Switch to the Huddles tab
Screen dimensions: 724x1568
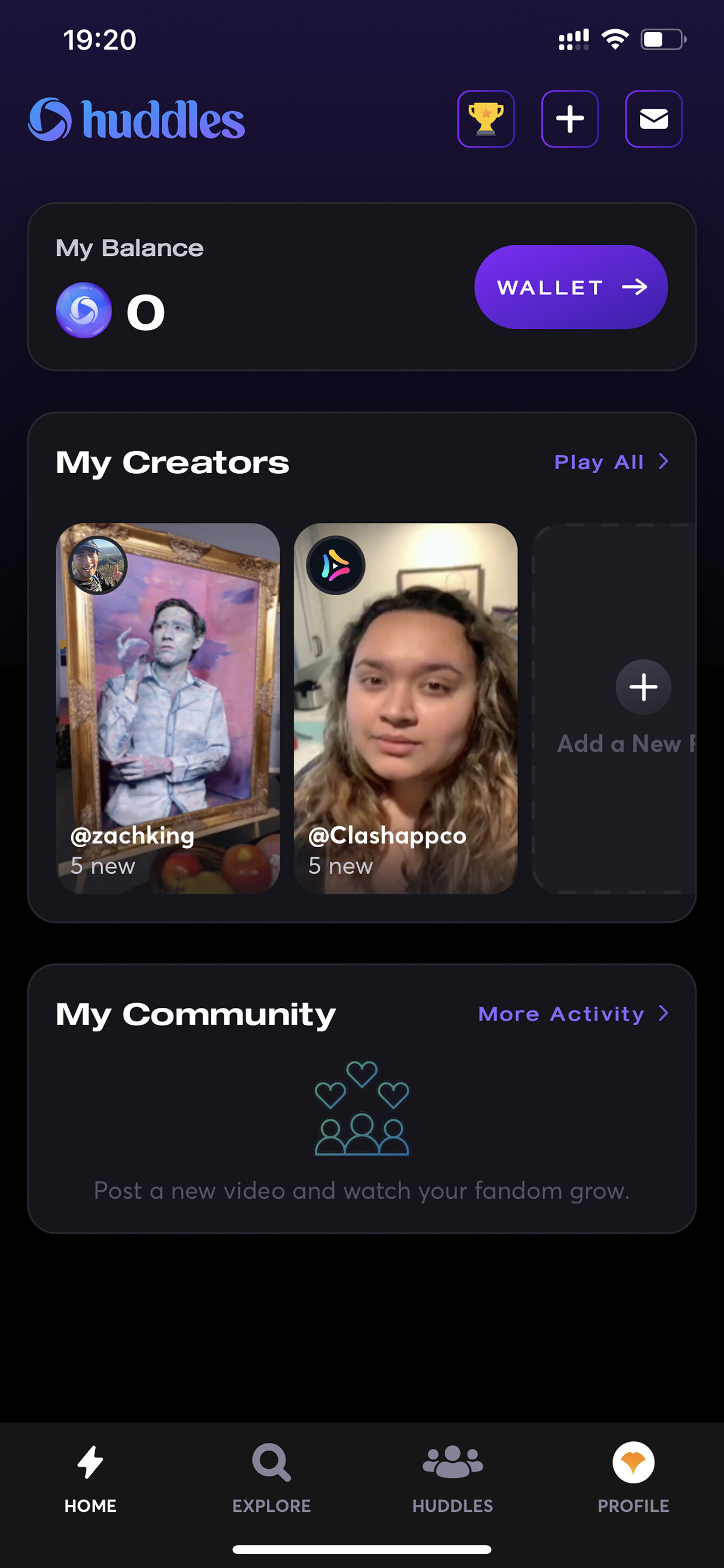(452, 1479)
